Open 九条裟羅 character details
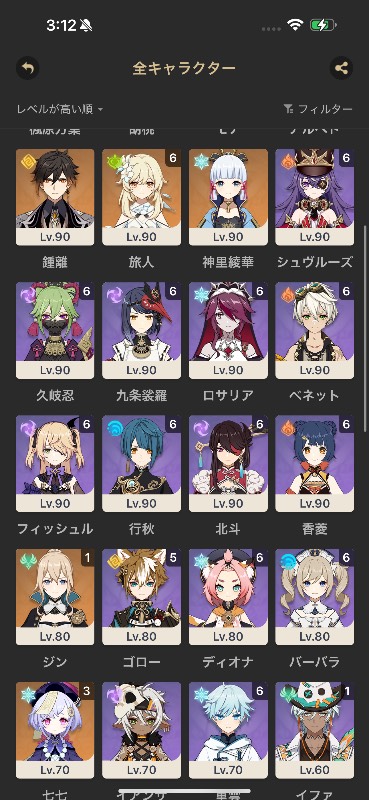369x800 pixels. 141,331
